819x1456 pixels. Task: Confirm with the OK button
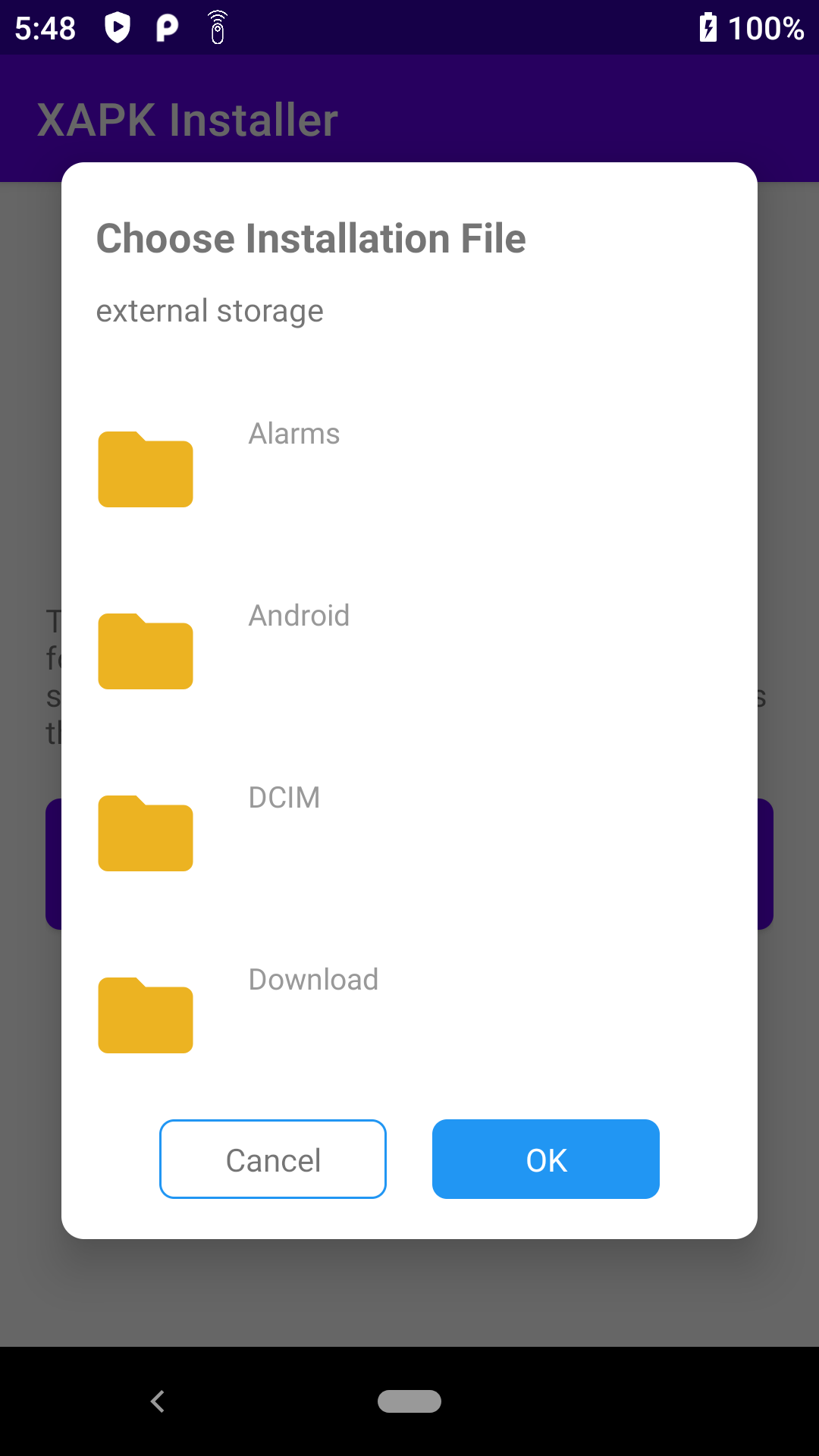[546, 1159]
